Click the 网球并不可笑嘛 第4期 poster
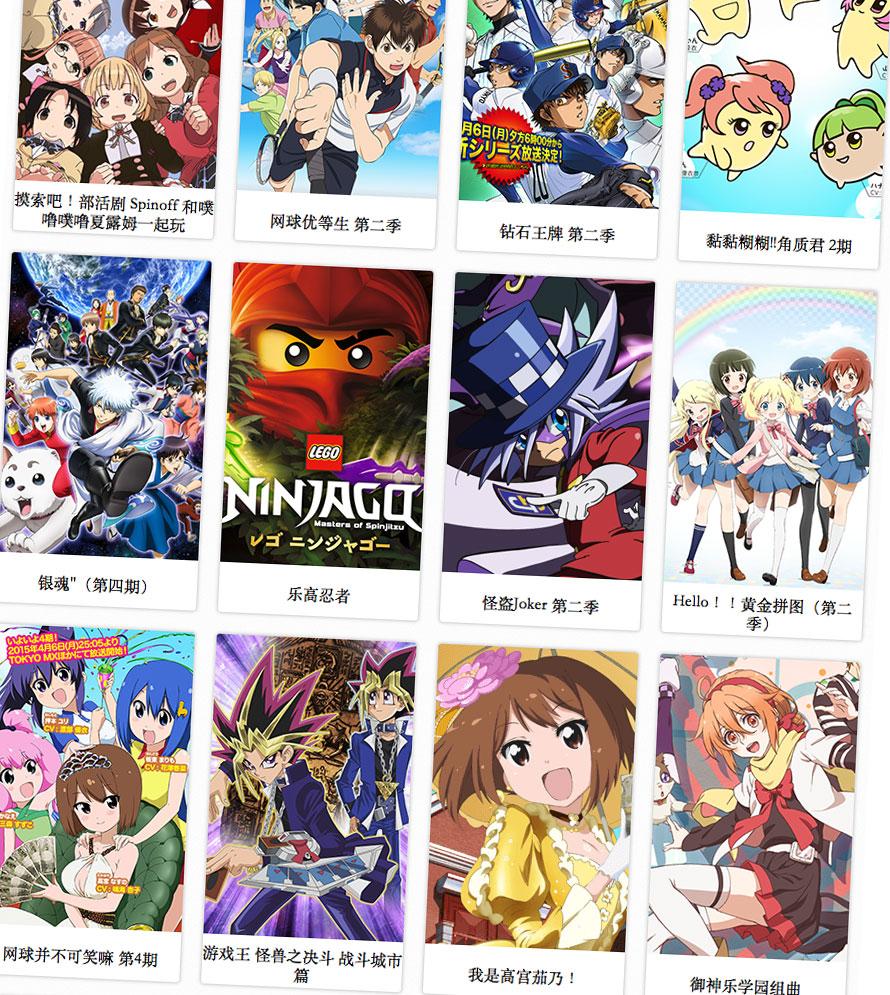This screenshot has width=890, height=995. [90, 790]
